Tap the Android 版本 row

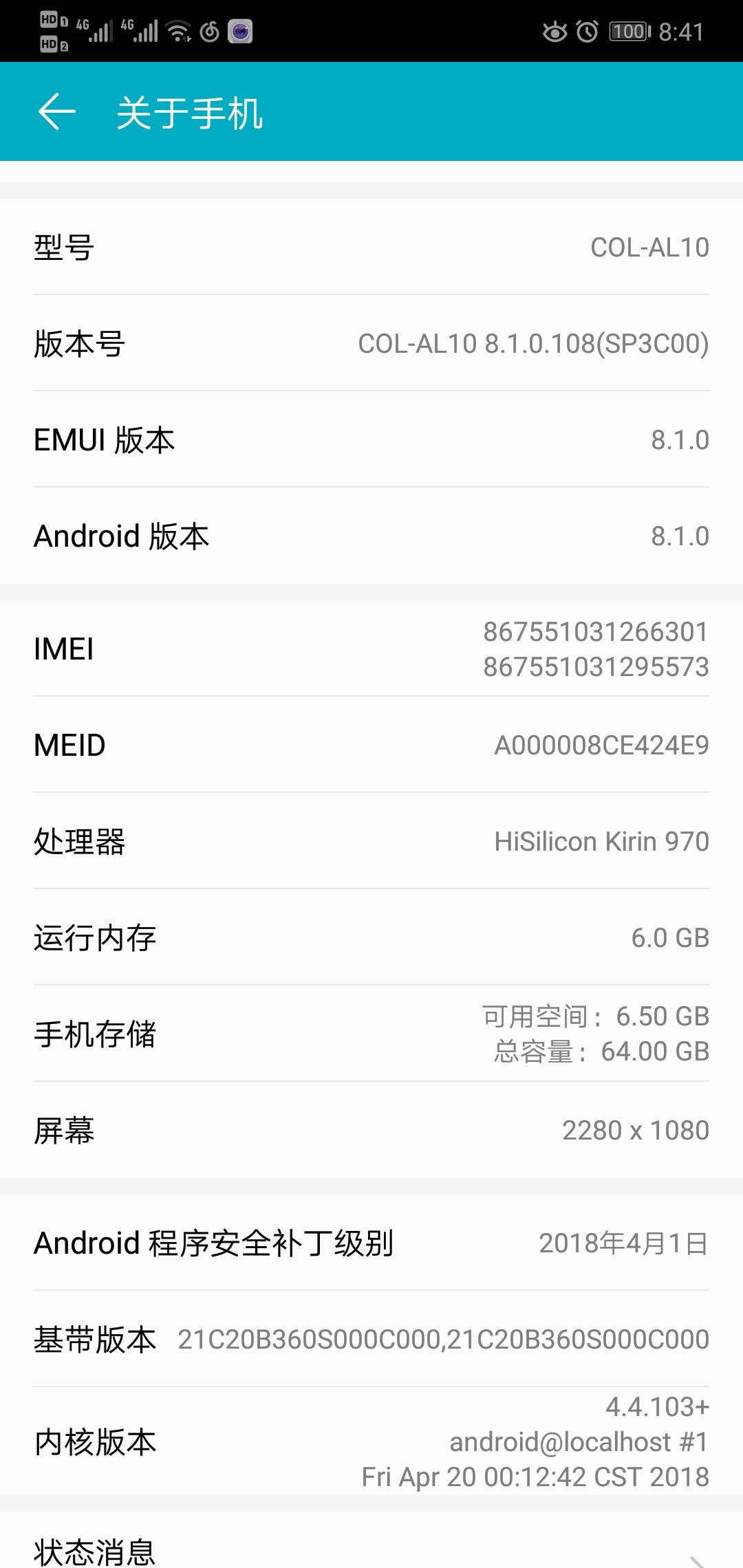pyautogui.click(x=371, y=536)
